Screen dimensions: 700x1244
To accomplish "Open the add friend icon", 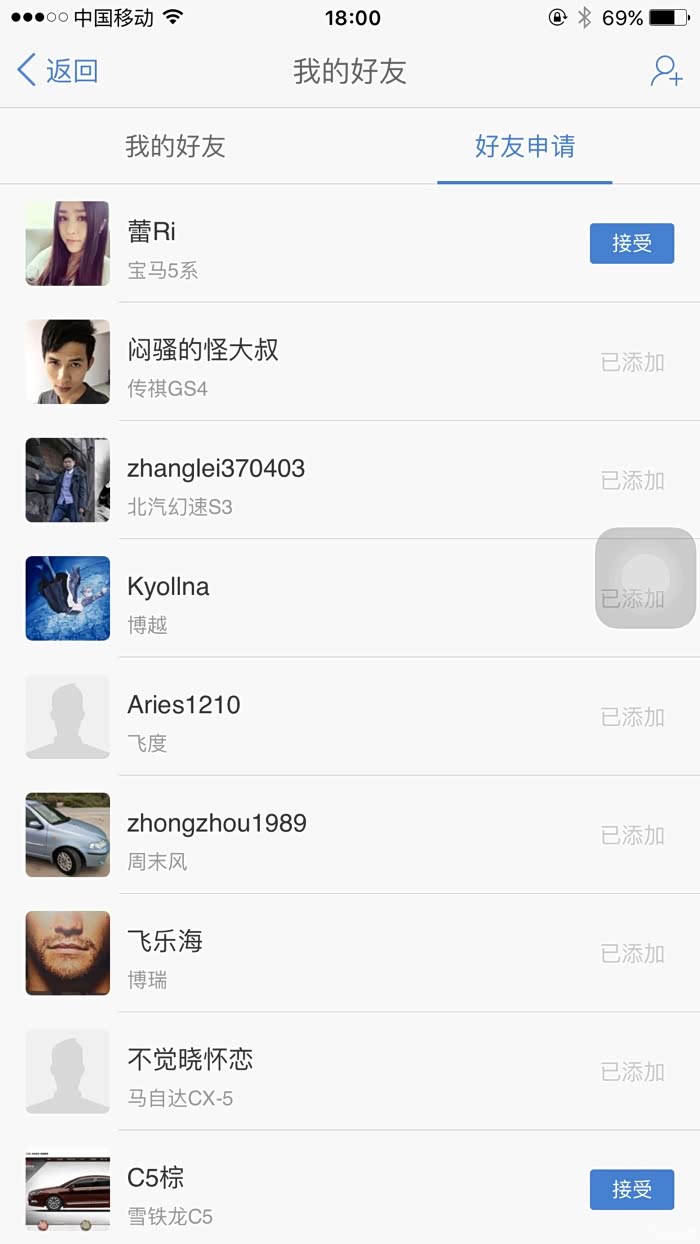I will (666, 71).
